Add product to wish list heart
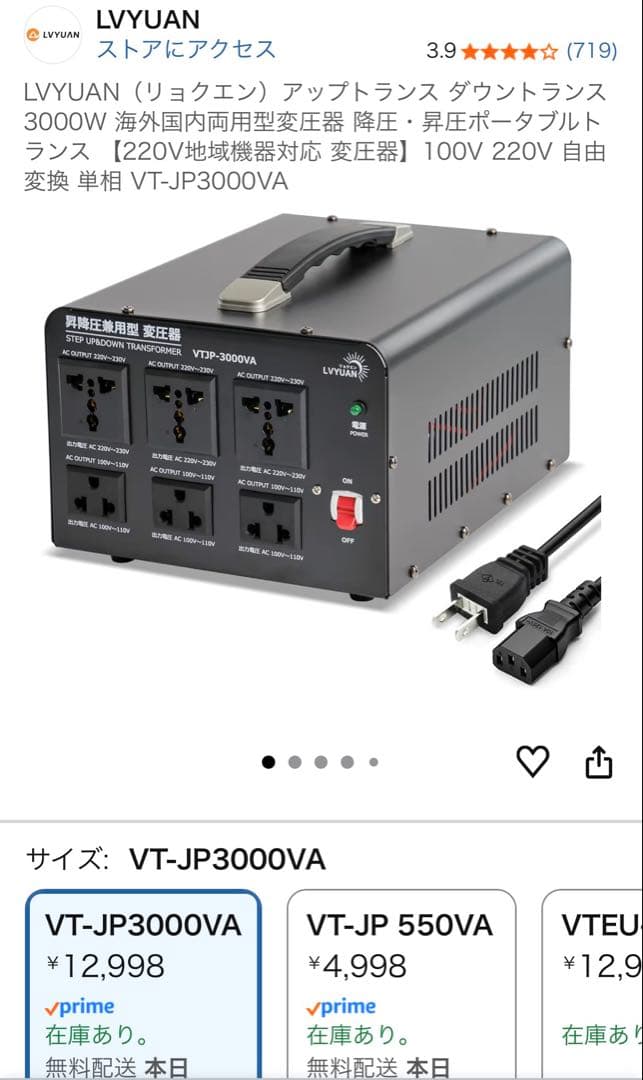This screenshot has height=1080, width=643. click(x=532, y=762)
